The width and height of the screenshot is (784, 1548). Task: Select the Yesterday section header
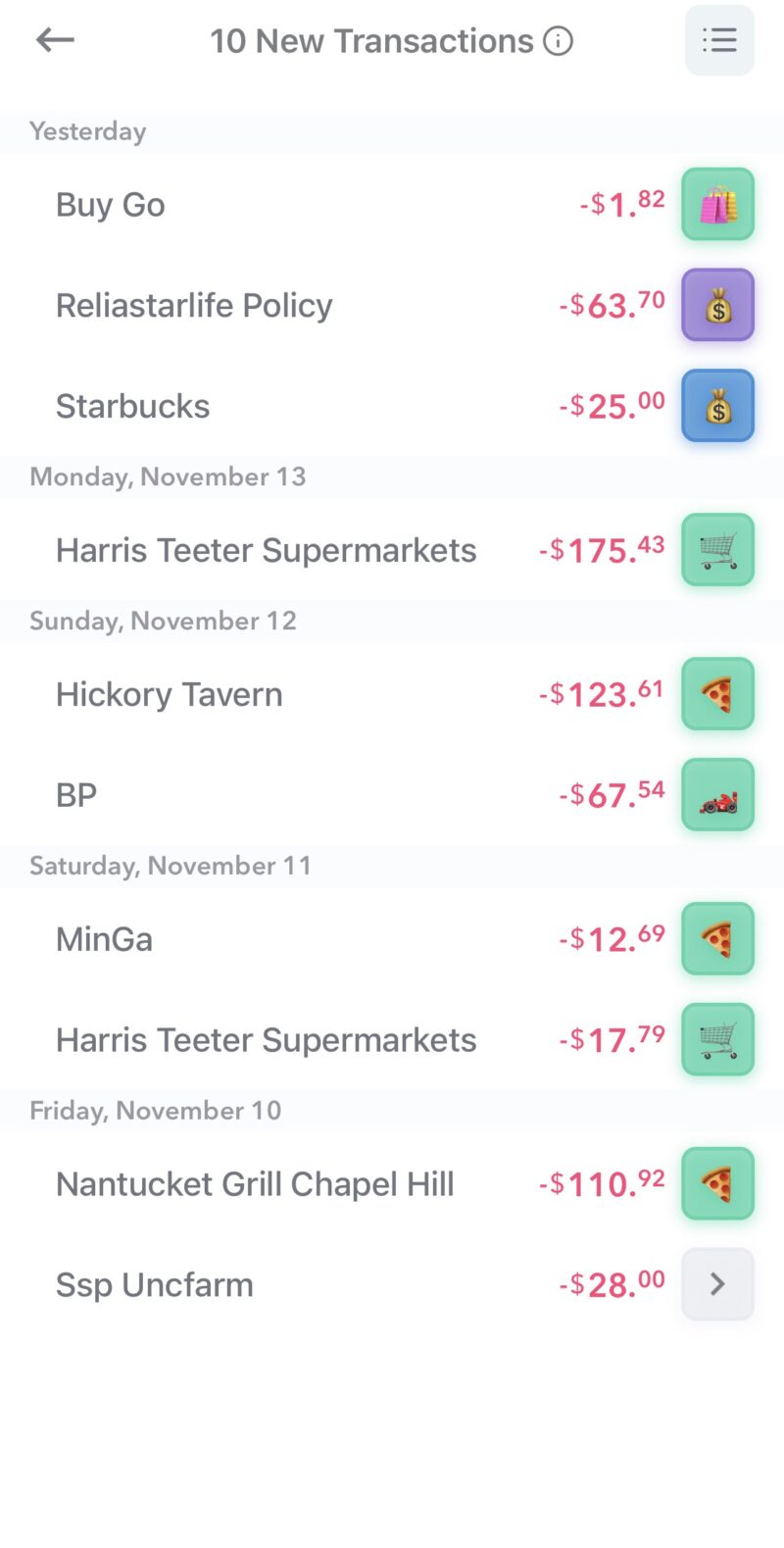pyautogui.click(x=87, y=130)
